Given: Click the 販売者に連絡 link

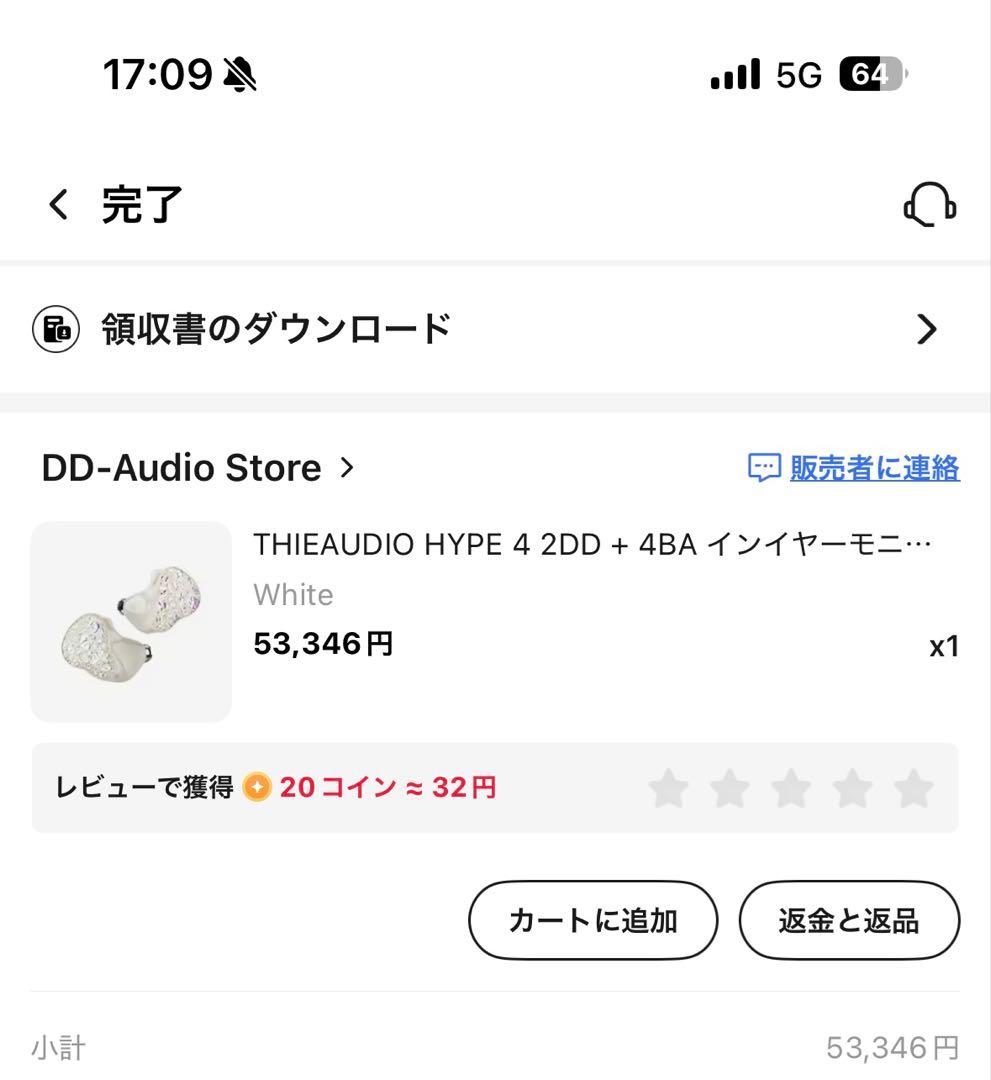Looking at the screenshot, I should [x=873, y=468].
